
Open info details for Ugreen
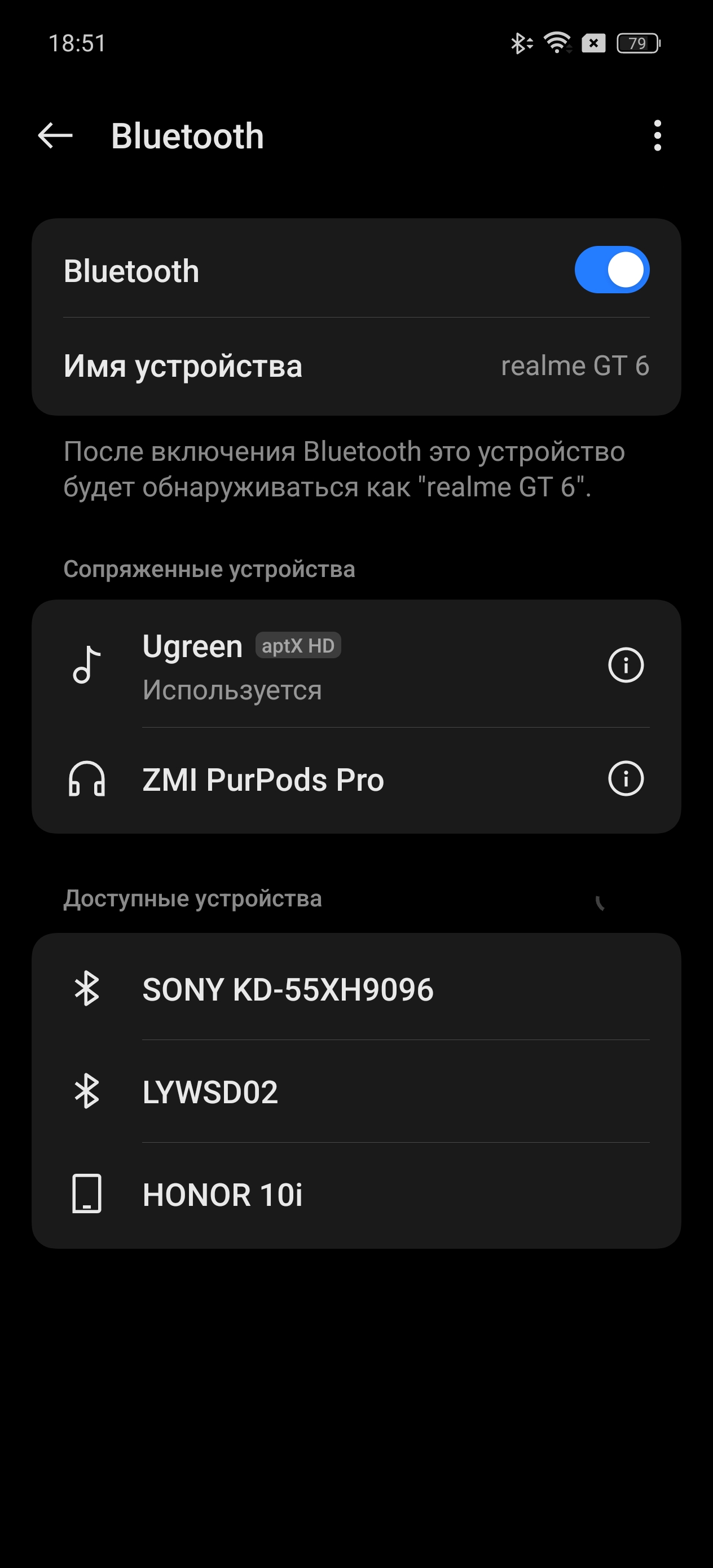(x=626, y=664)
